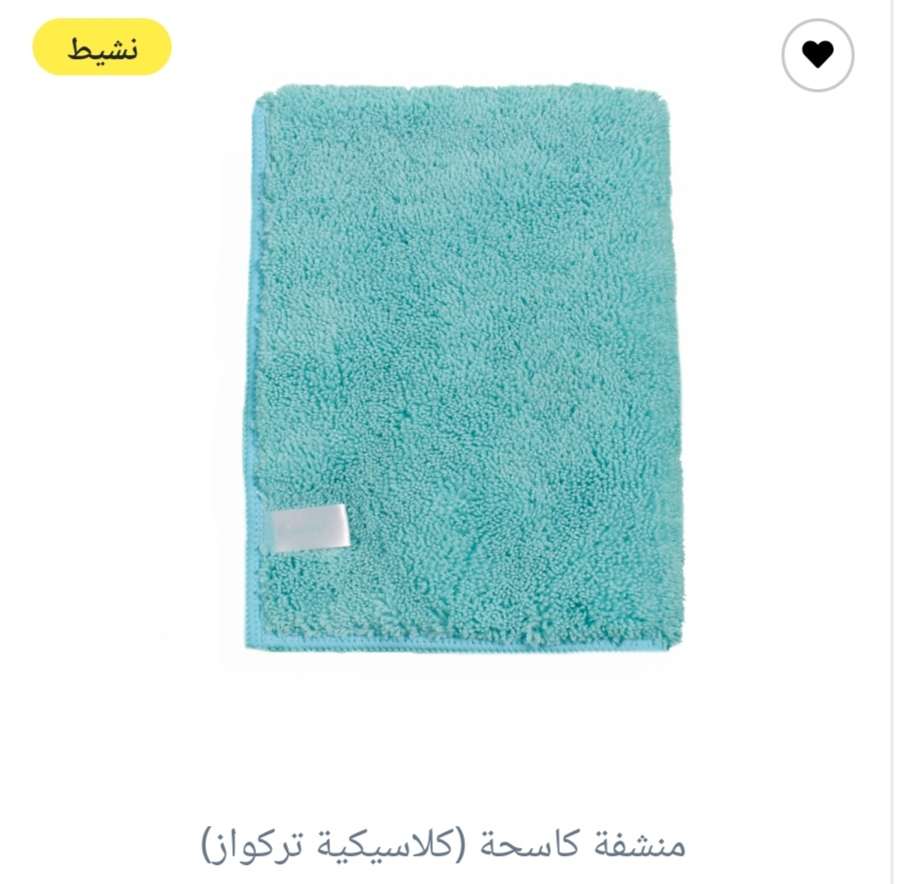Add the turquoise towel to favorites
This screenshot has height=884, width=900.
tap(817, 55)
